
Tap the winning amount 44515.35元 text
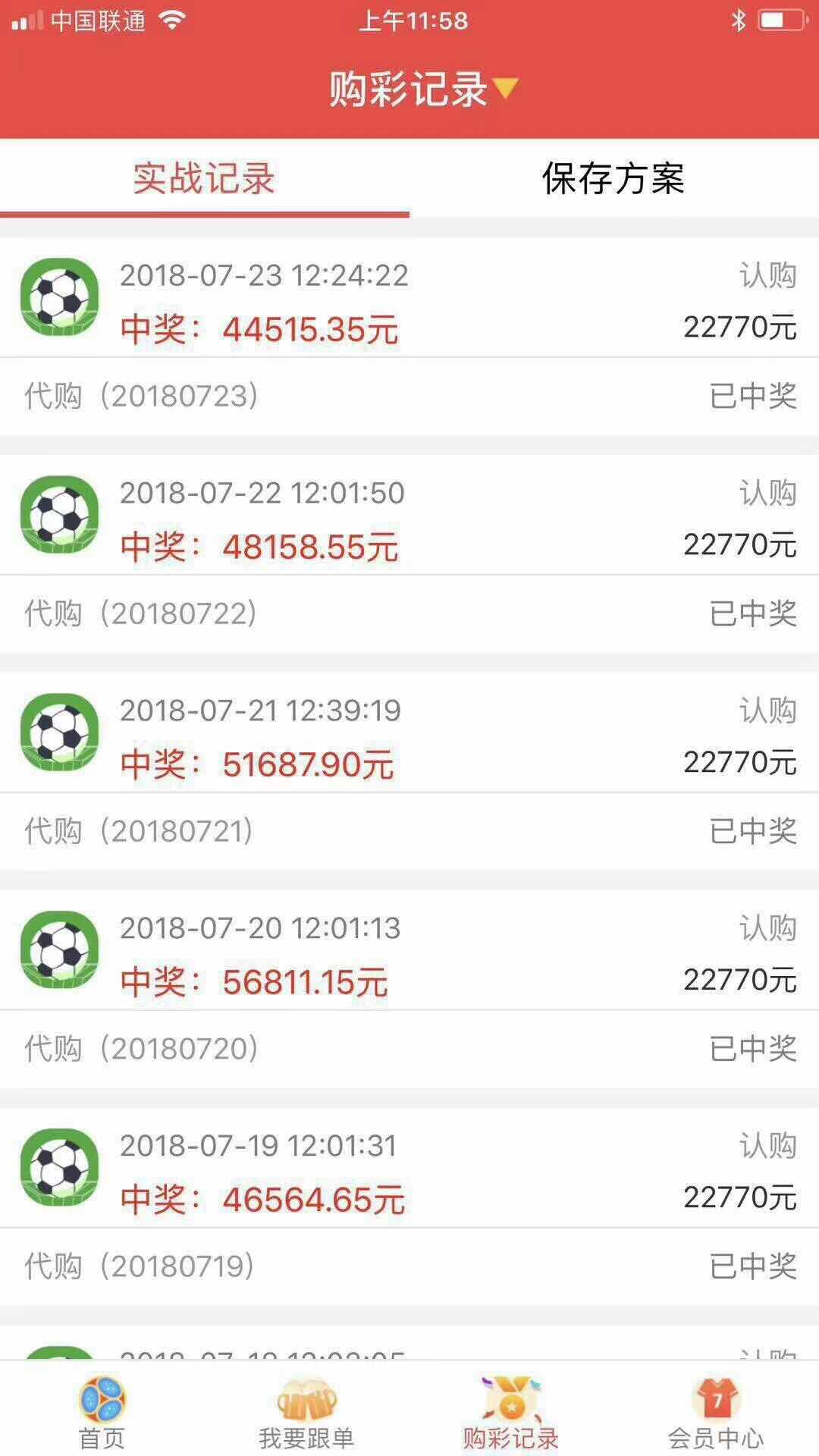(311, 328)
